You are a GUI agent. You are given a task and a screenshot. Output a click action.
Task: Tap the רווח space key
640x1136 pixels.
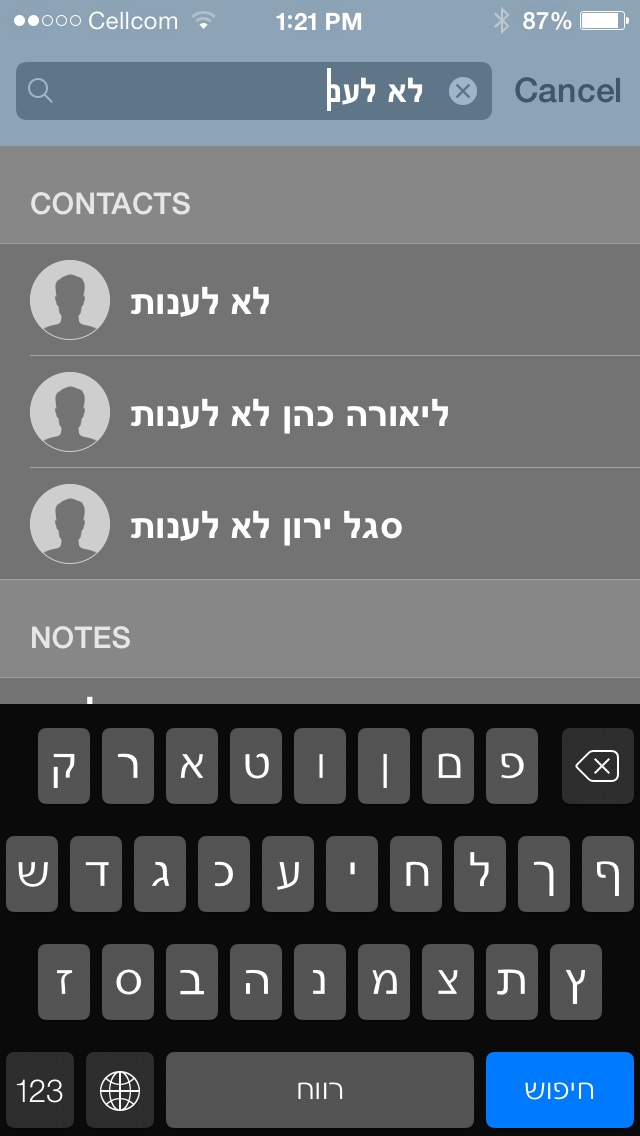click(x=319, y=1090)
